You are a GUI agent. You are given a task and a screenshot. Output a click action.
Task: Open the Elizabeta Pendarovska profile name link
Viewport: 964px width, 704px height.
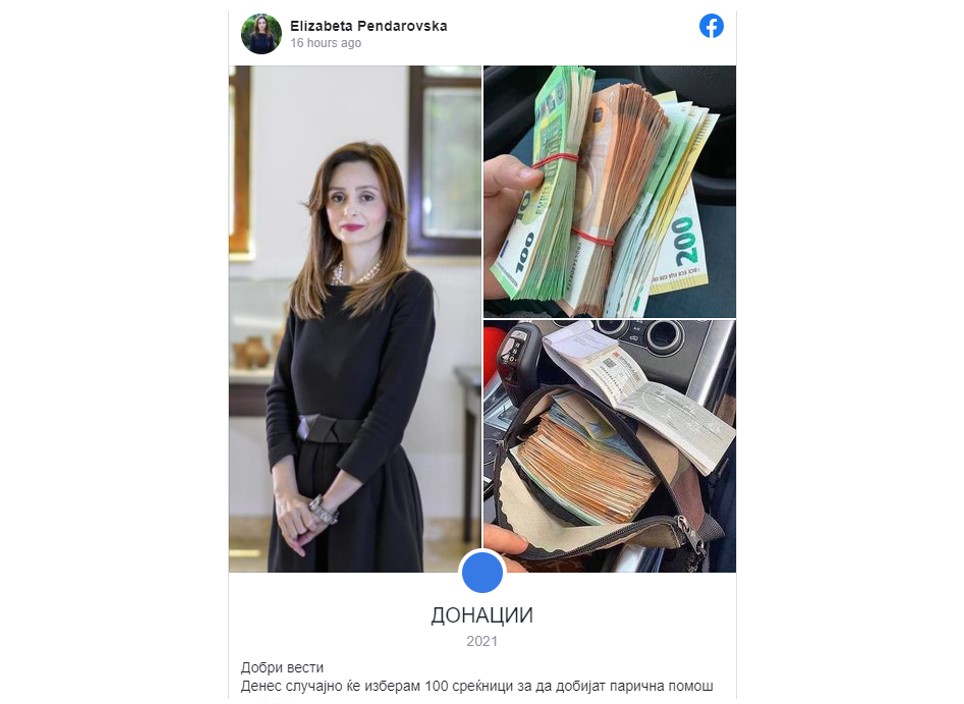(x=368, y=26)
